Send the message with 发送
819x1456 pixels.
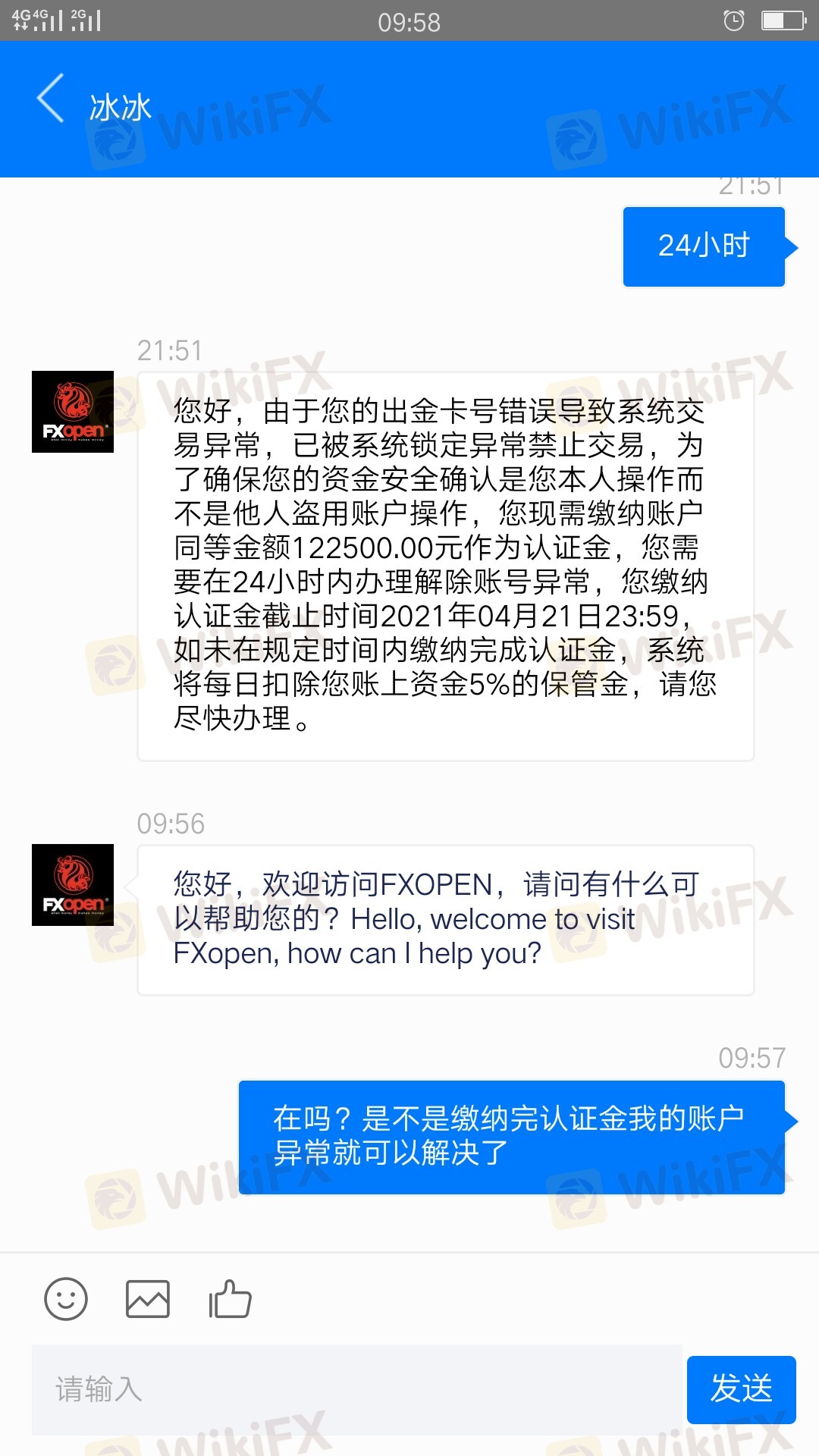pyautogui.click(x=741, y=1389)
